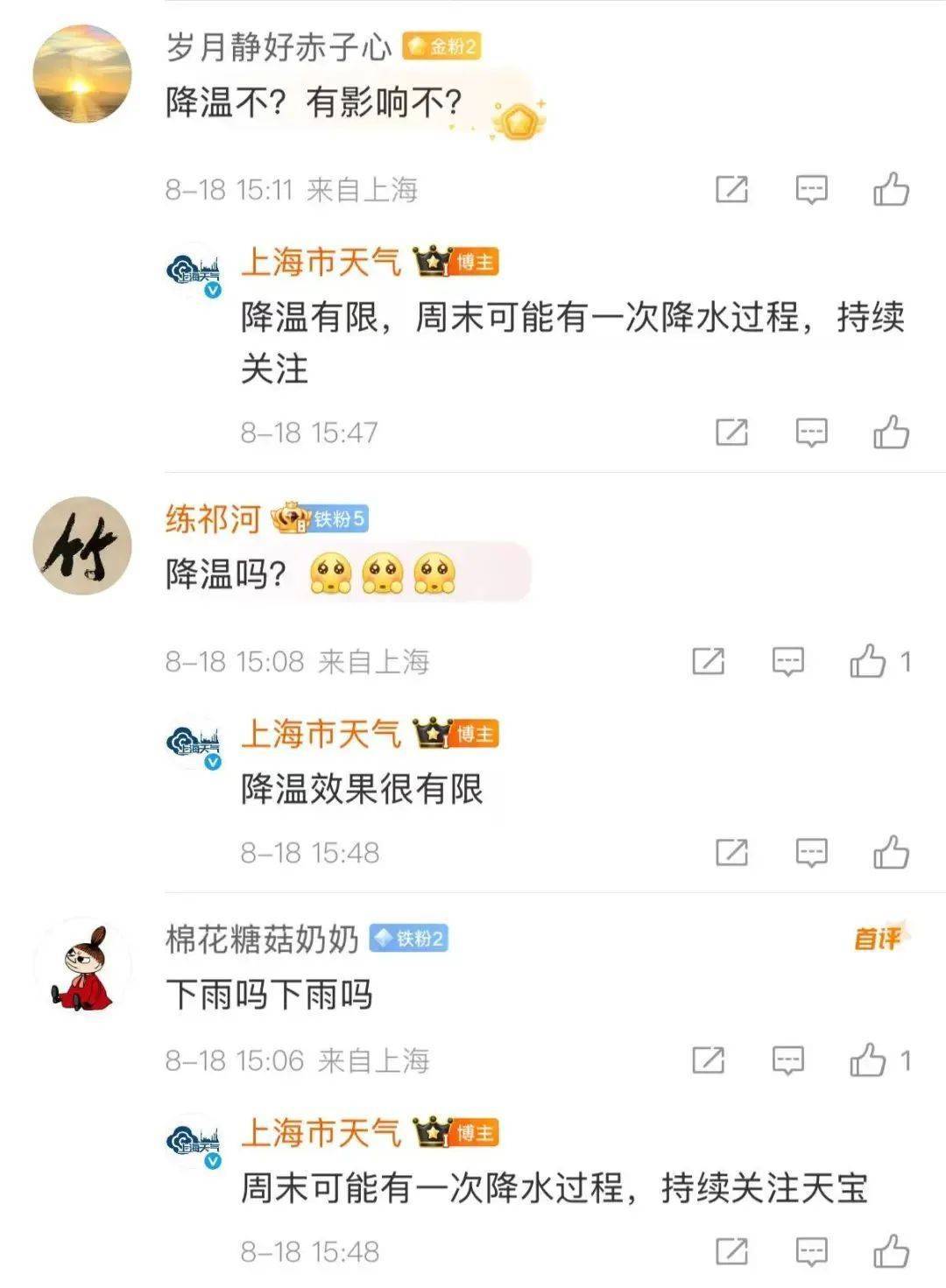Like the comment by 练祁河
This screenshot has width=946, height=1288.
point(868,662)
